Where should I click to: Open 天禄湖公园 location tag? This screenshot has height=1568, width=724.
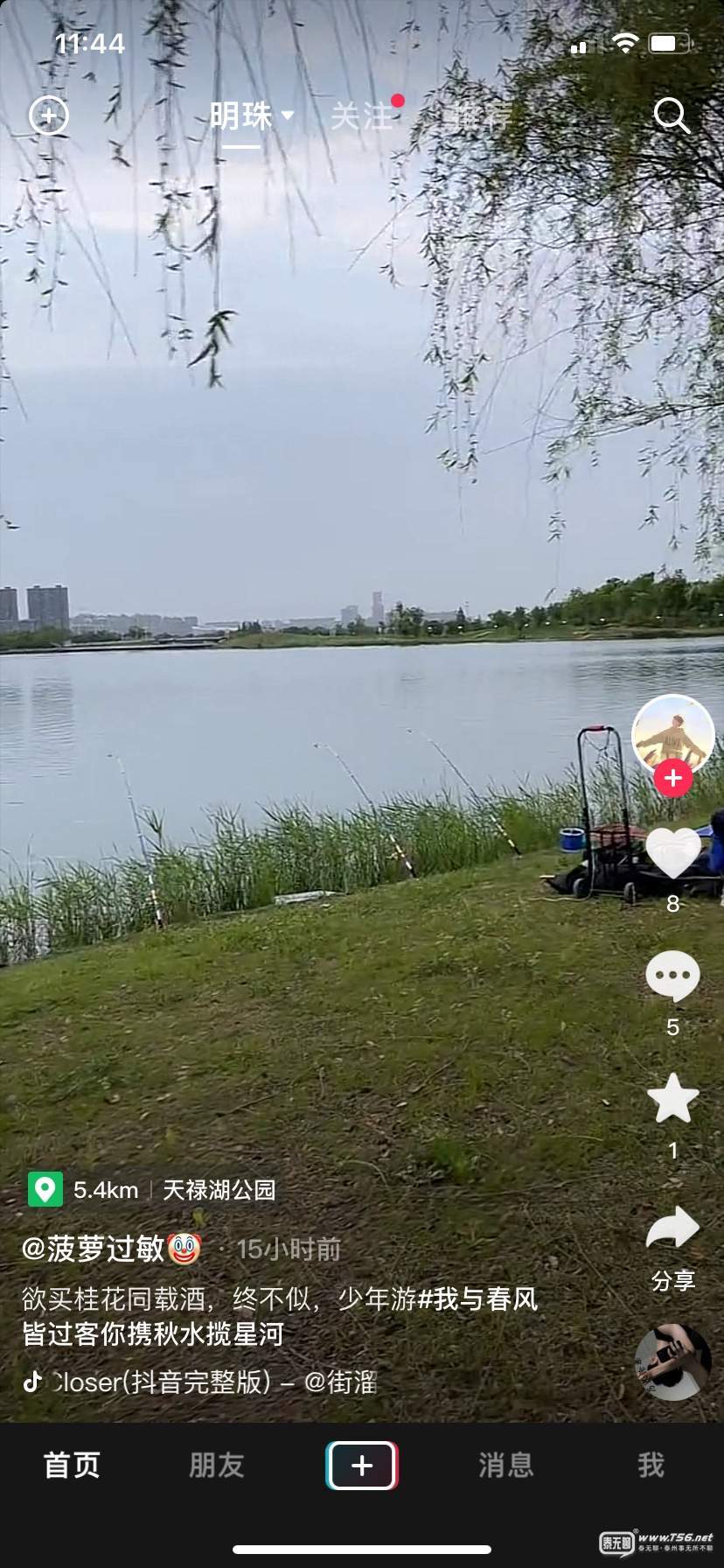click(x=219, y=1190)
